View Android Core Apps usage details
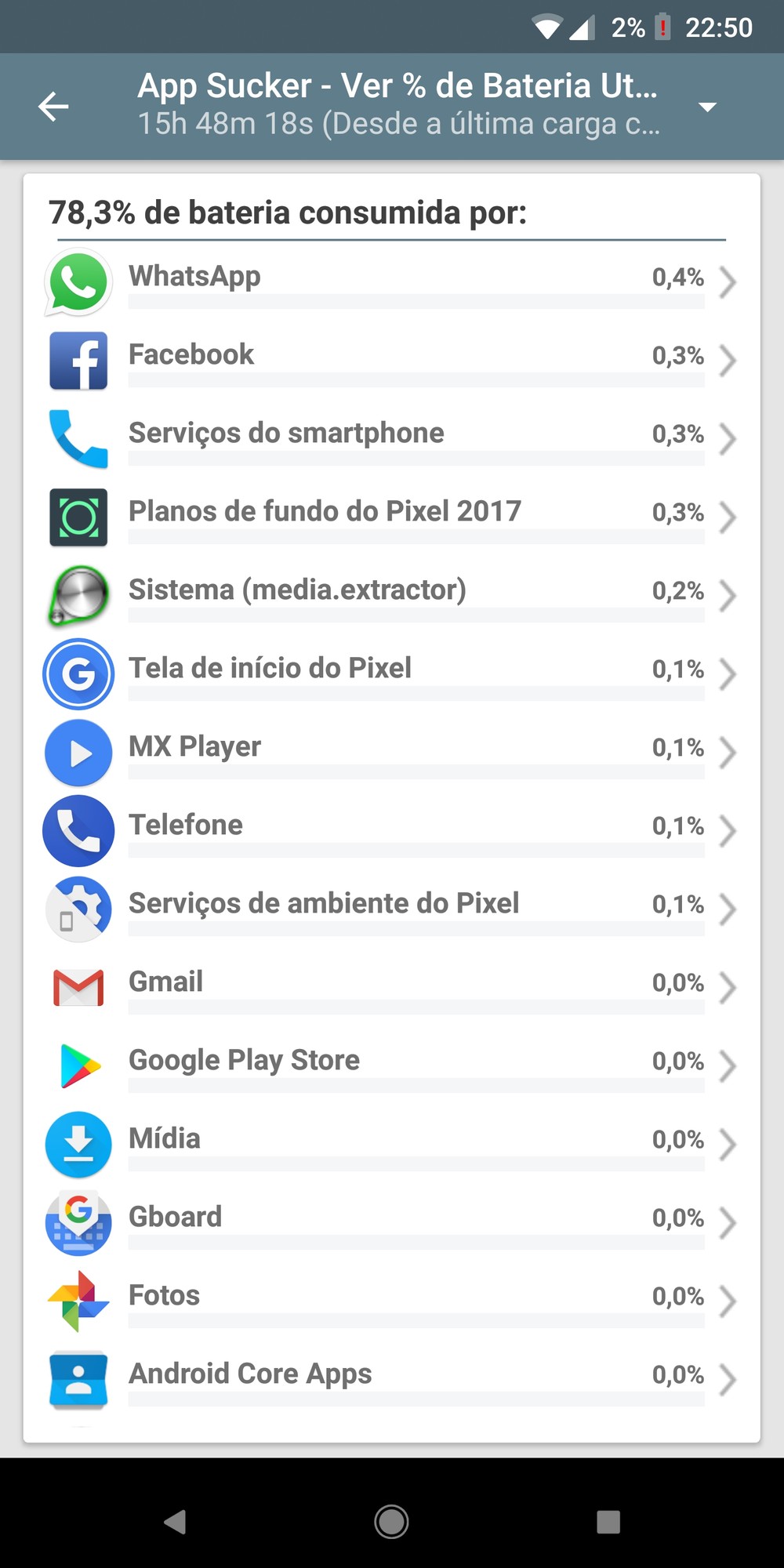 [392, 1379]
